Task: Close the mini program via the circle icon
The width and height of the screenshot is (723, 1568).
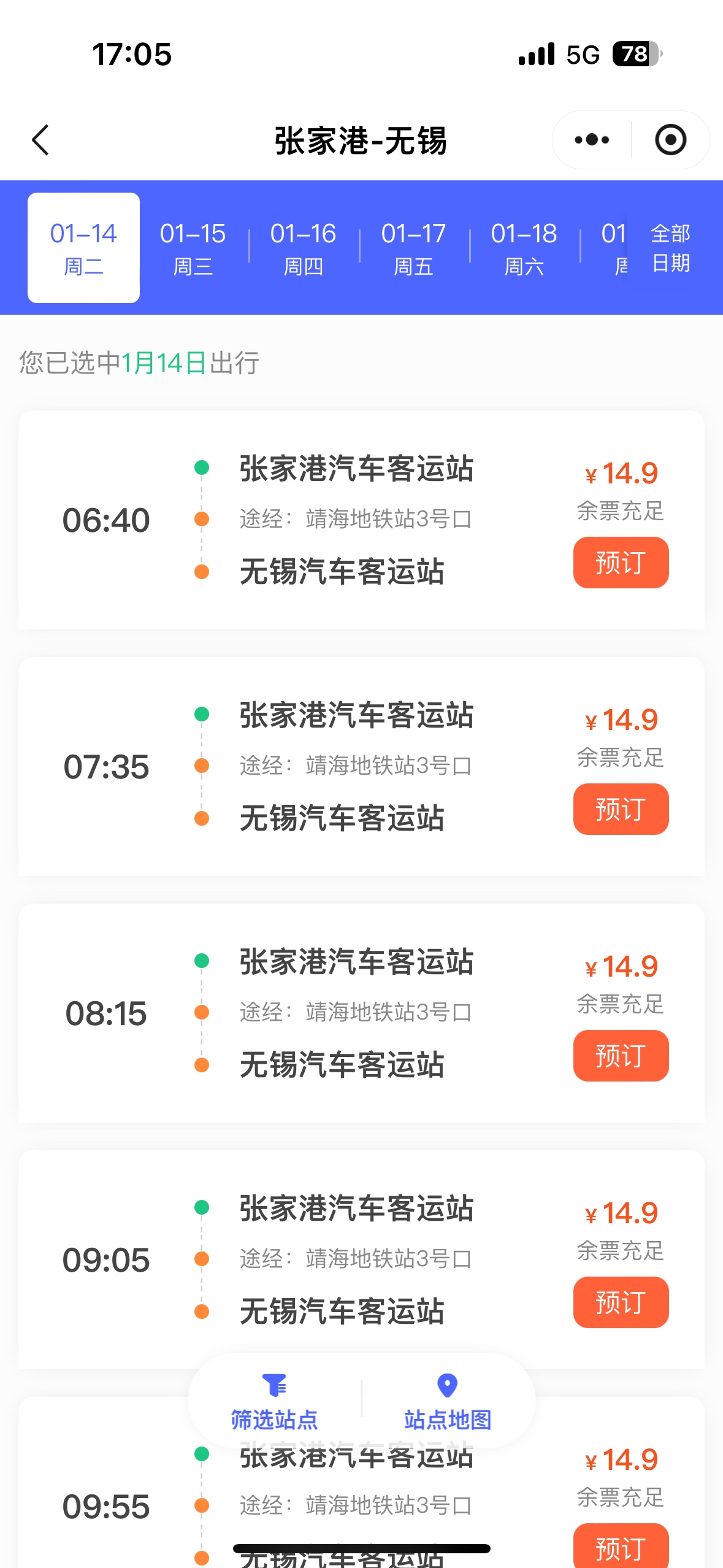Action: [670, 140]
